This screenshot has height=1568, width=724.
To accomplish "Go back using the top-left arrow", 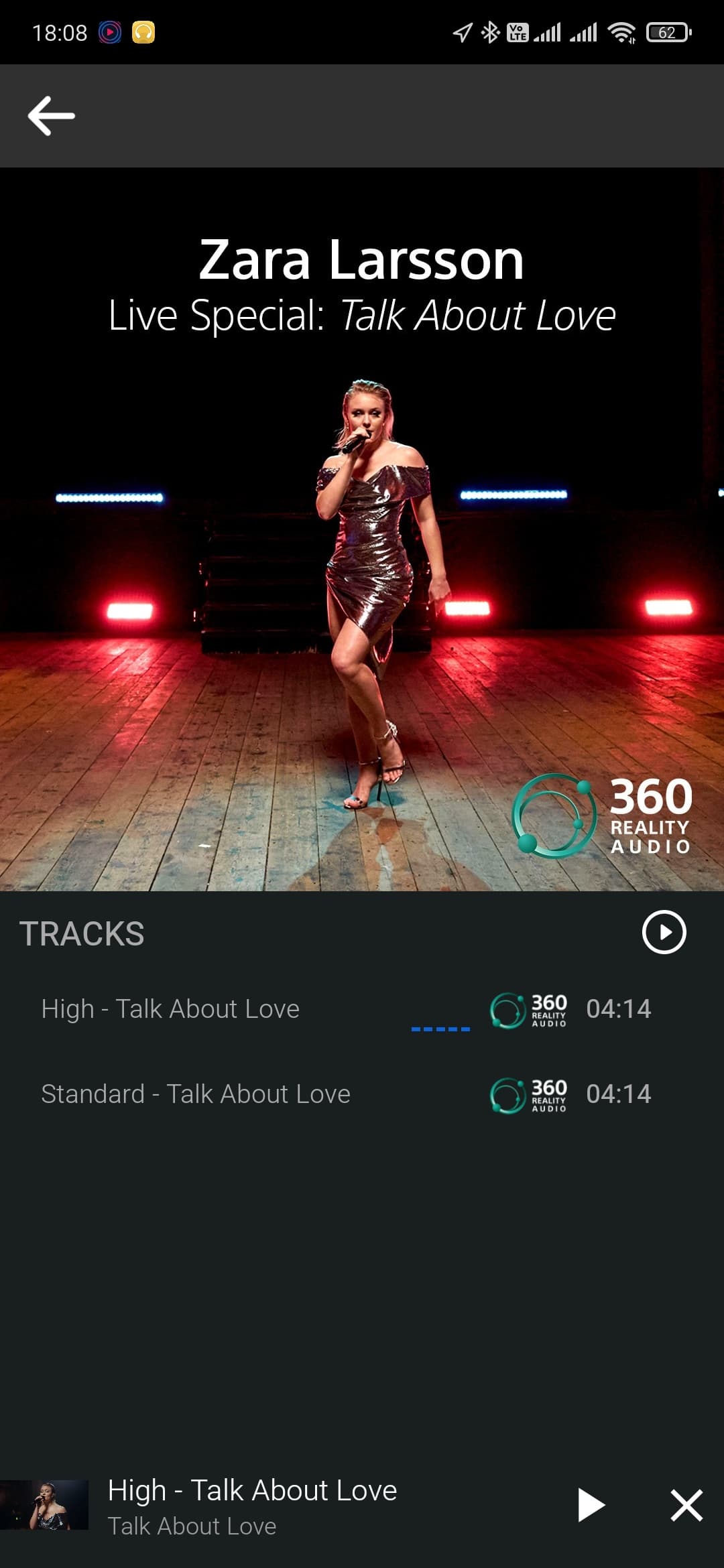I will pos(51,116).
